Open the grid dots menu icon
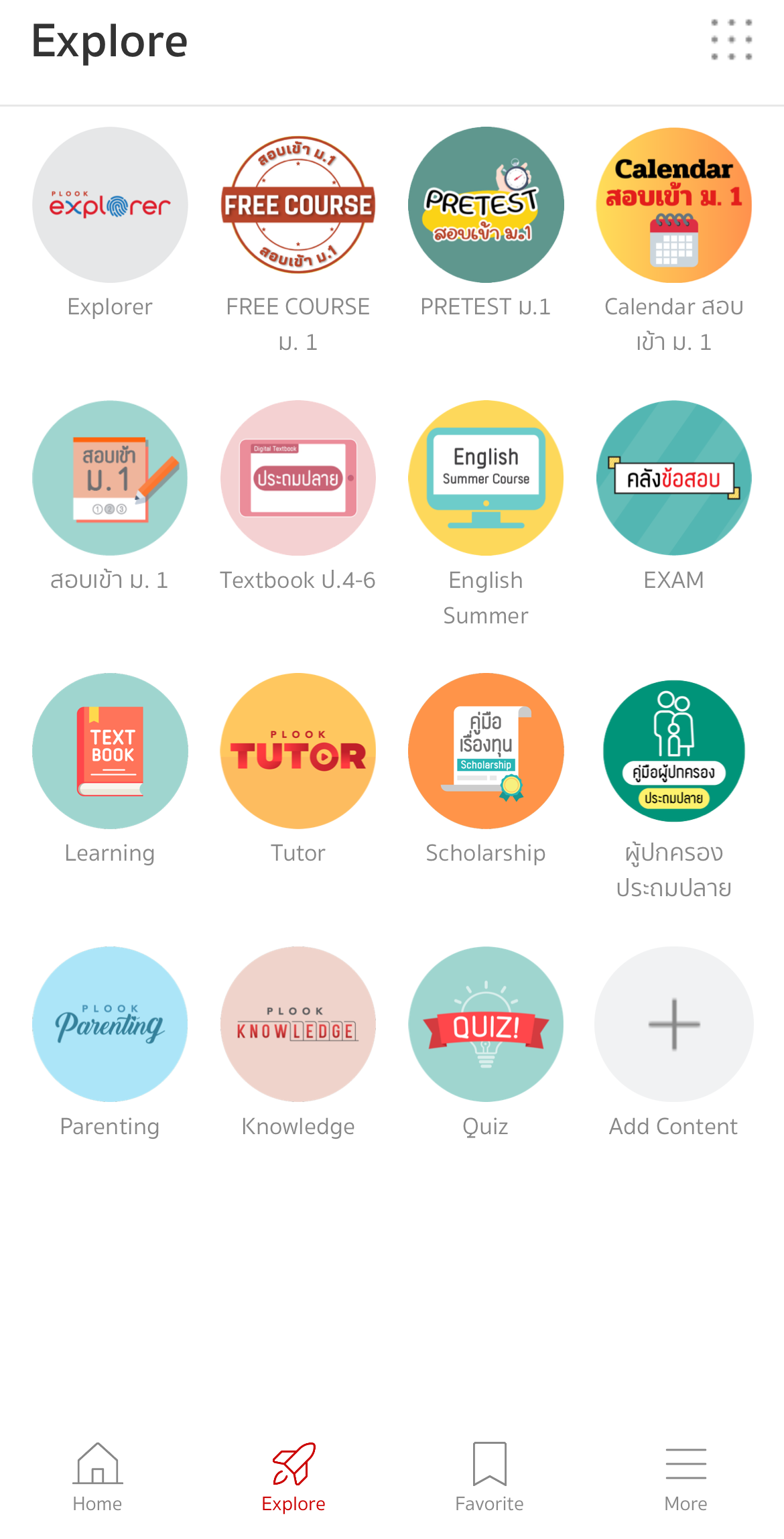 point(731,40)
